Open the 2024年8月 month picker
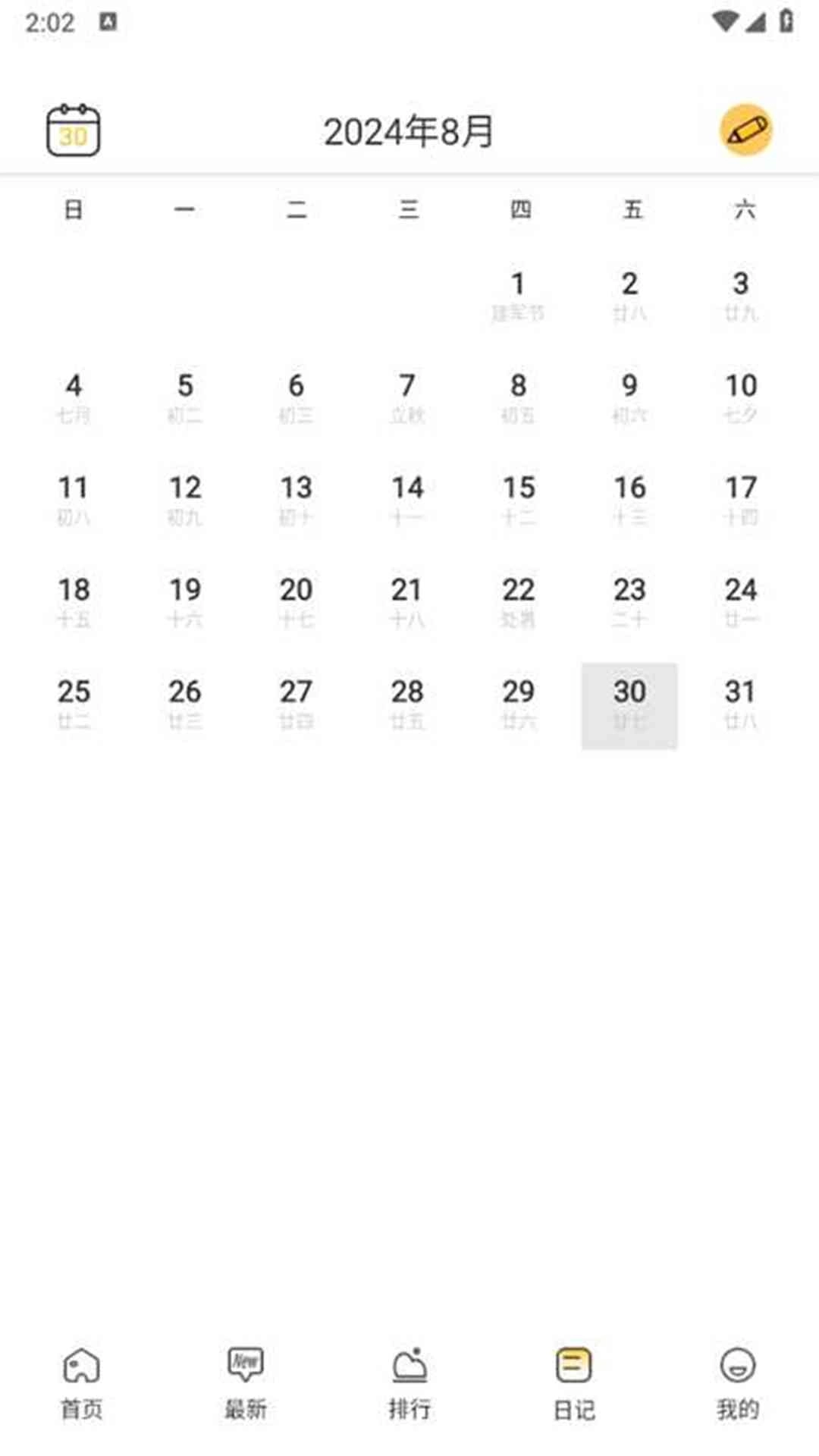The width and height of the screenshot is (819, 1456). pos(409,132)
